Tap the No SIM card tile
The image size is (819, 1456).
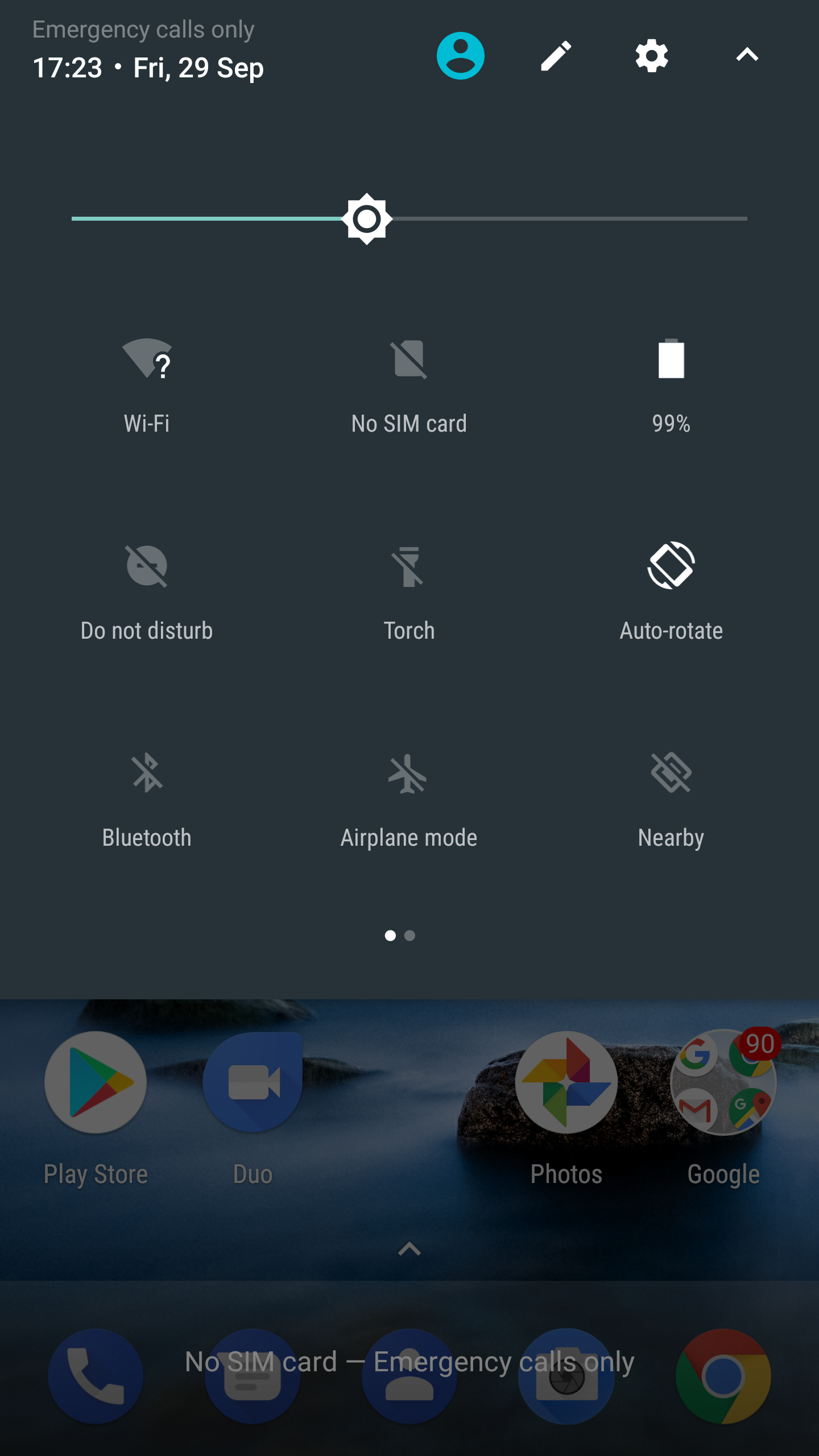pyautogui.click(x=409, y=359)
